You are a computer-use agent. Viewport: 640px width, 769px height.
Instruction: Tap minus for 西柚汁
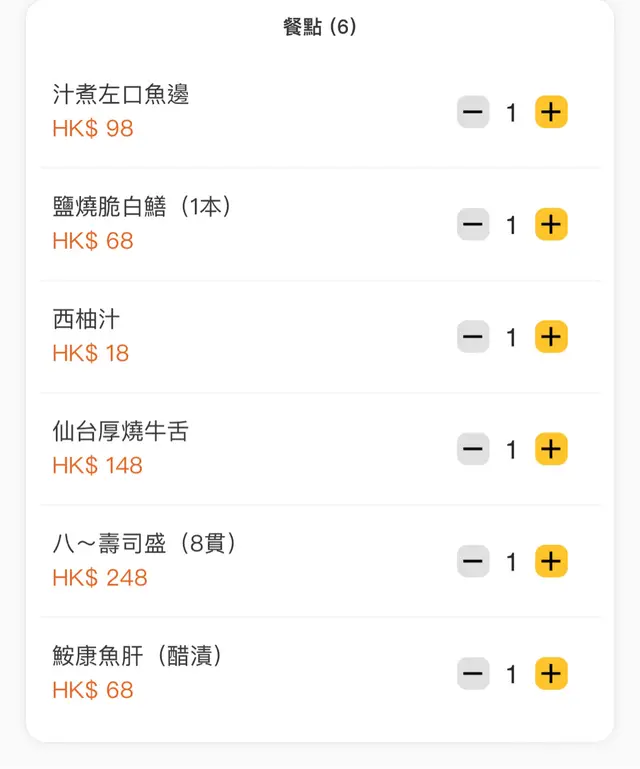coord(473,337)
